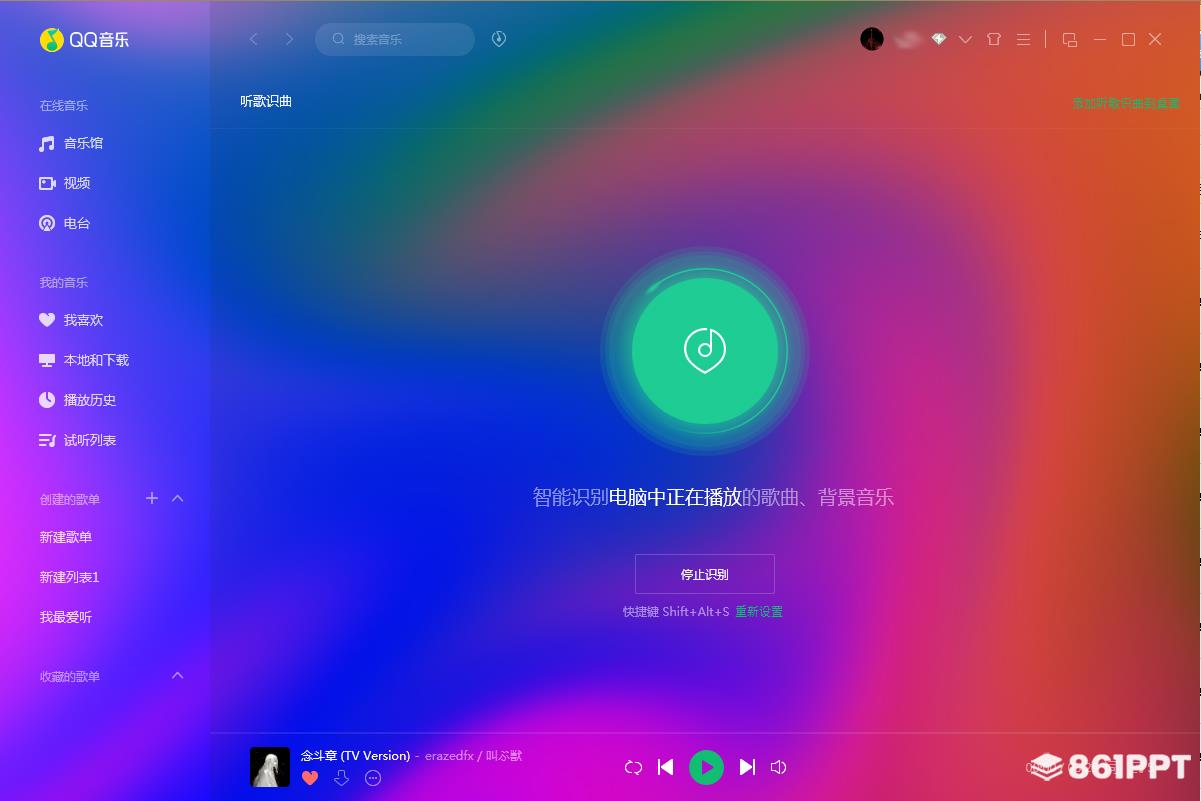1201x801 pixels.
Task: Open the skin T-shirt icon
Action: [x=993, y=39]
